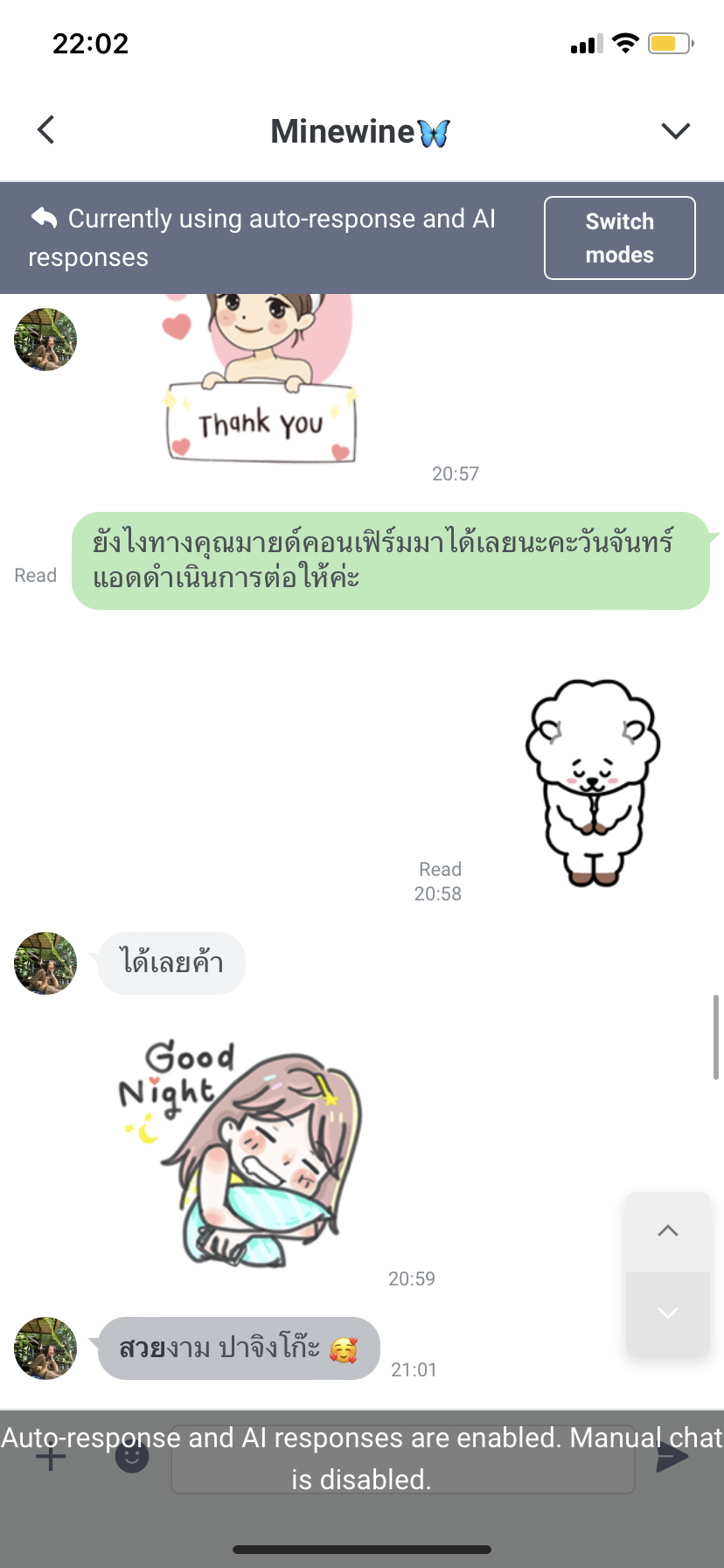Viewport: 724px width, 1568px height.
Task: Open the bowing white bear sticker
Action: (x=592, y=782)
